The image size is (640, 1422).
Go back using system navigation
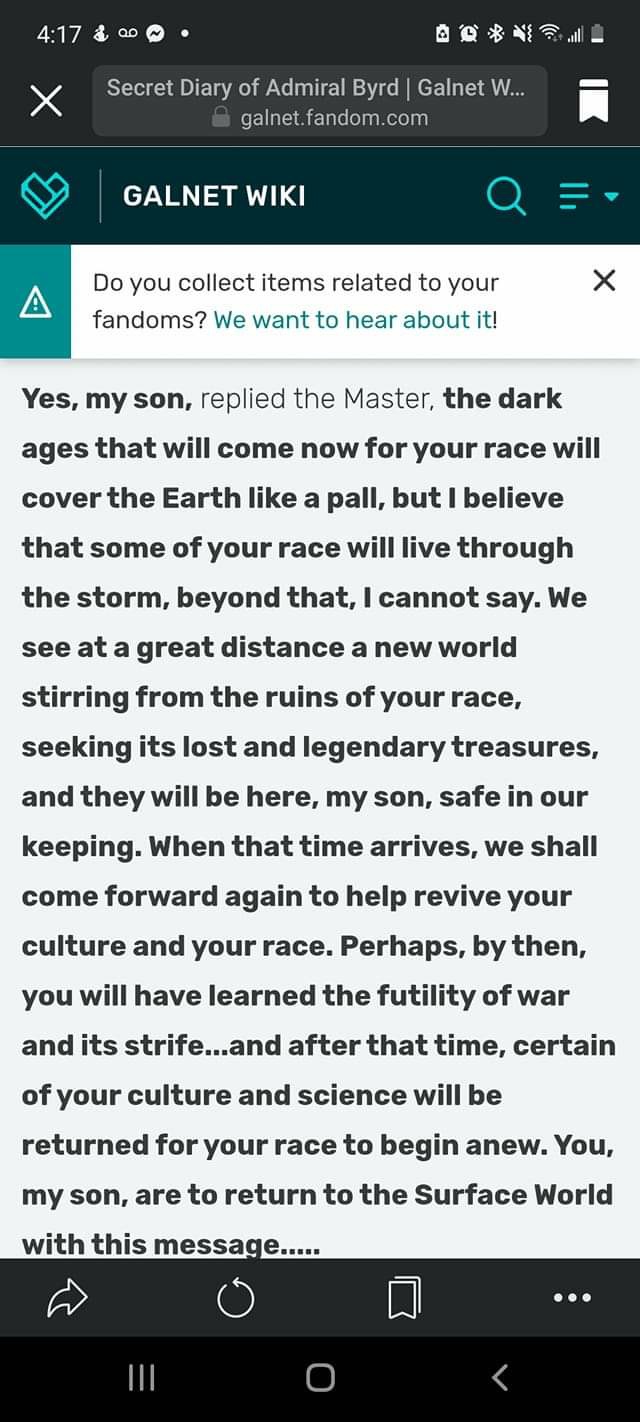pyautogui.click(x=500, y=1378)
